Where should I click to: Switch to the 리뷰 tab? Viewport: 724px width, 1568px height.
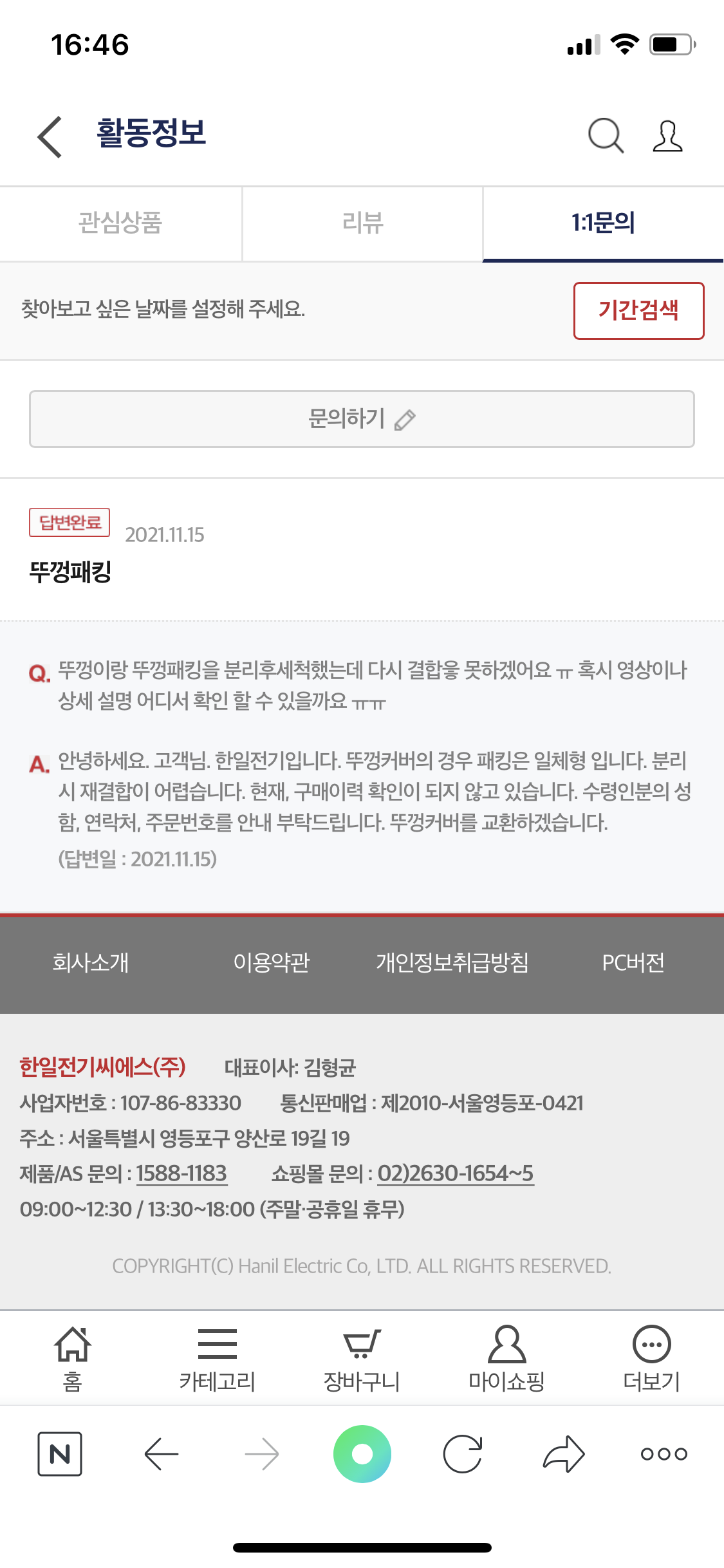click(362, 223)
